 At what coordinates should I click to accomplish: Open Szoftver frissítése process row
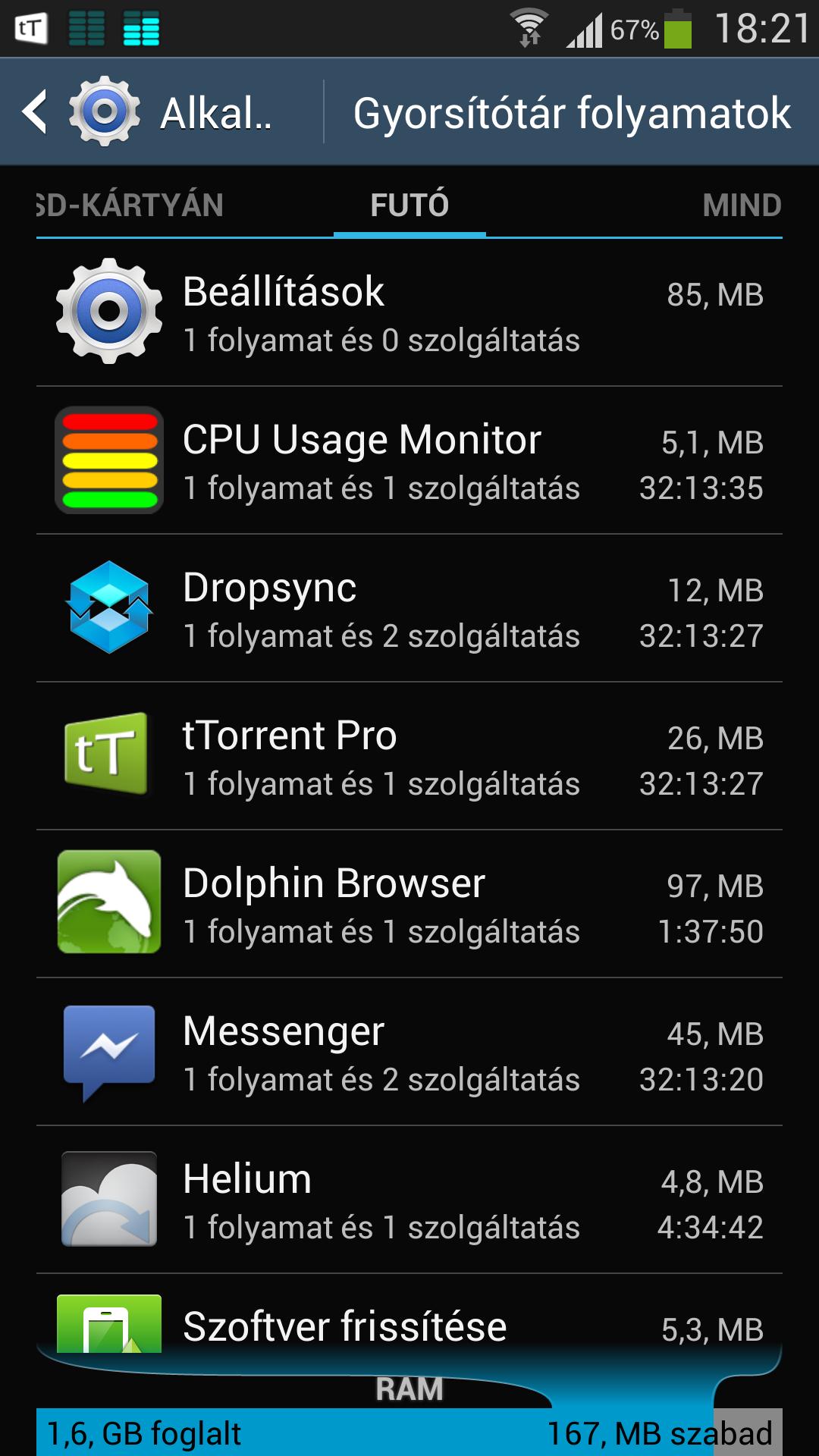409,1314
